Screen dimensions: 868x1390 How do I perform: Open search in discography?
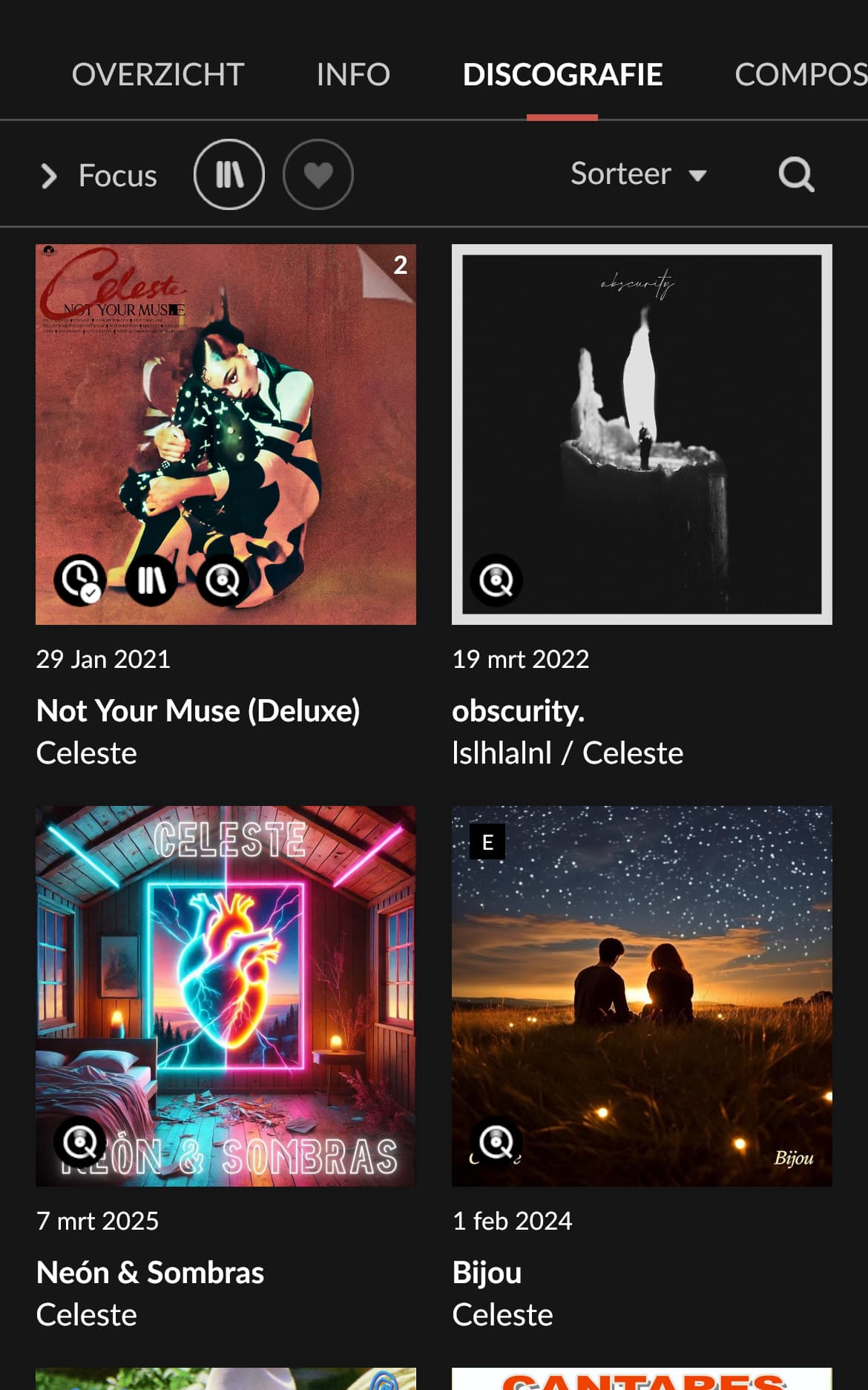pyautogui.click(x=797, y=174)
